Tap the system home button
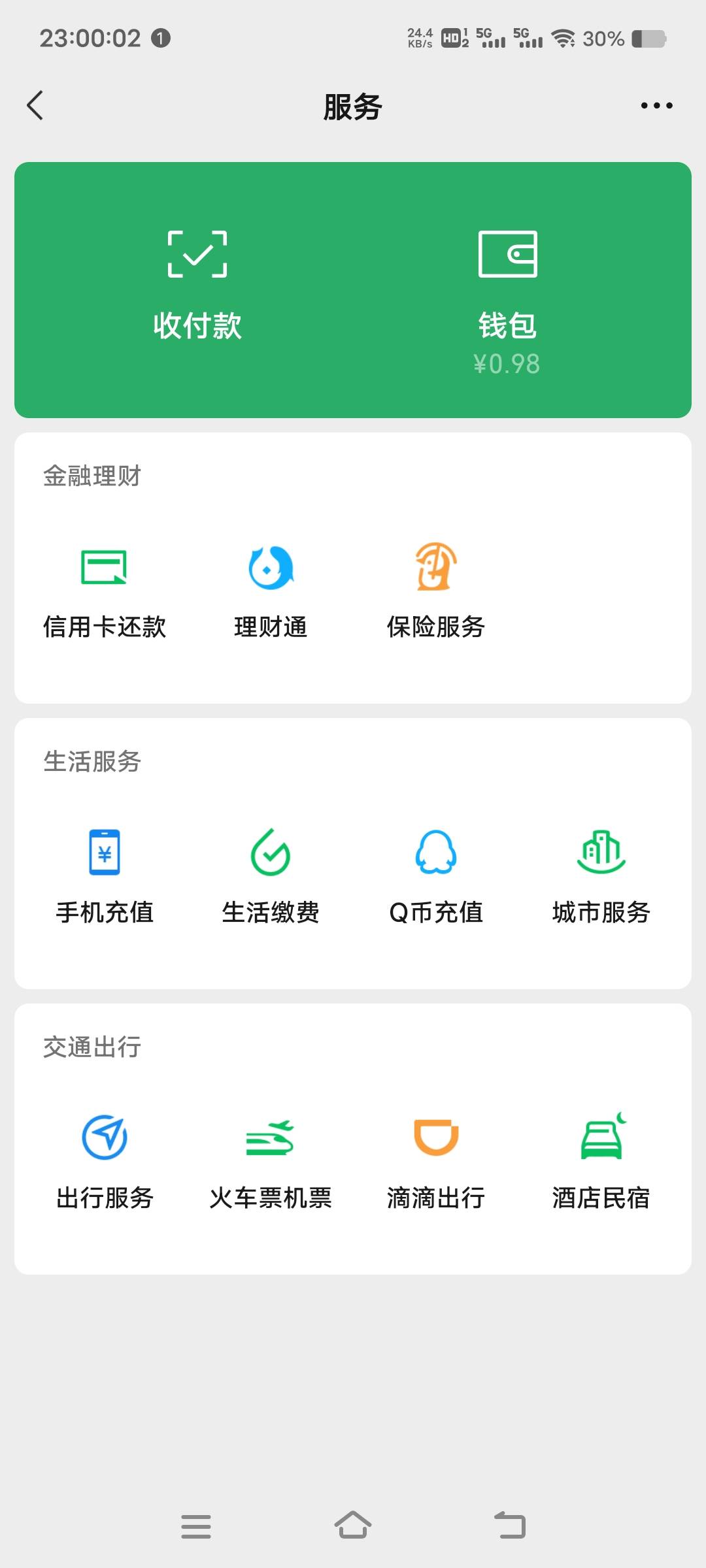Screen dimensions: 706x1568 coord(353,1526)
